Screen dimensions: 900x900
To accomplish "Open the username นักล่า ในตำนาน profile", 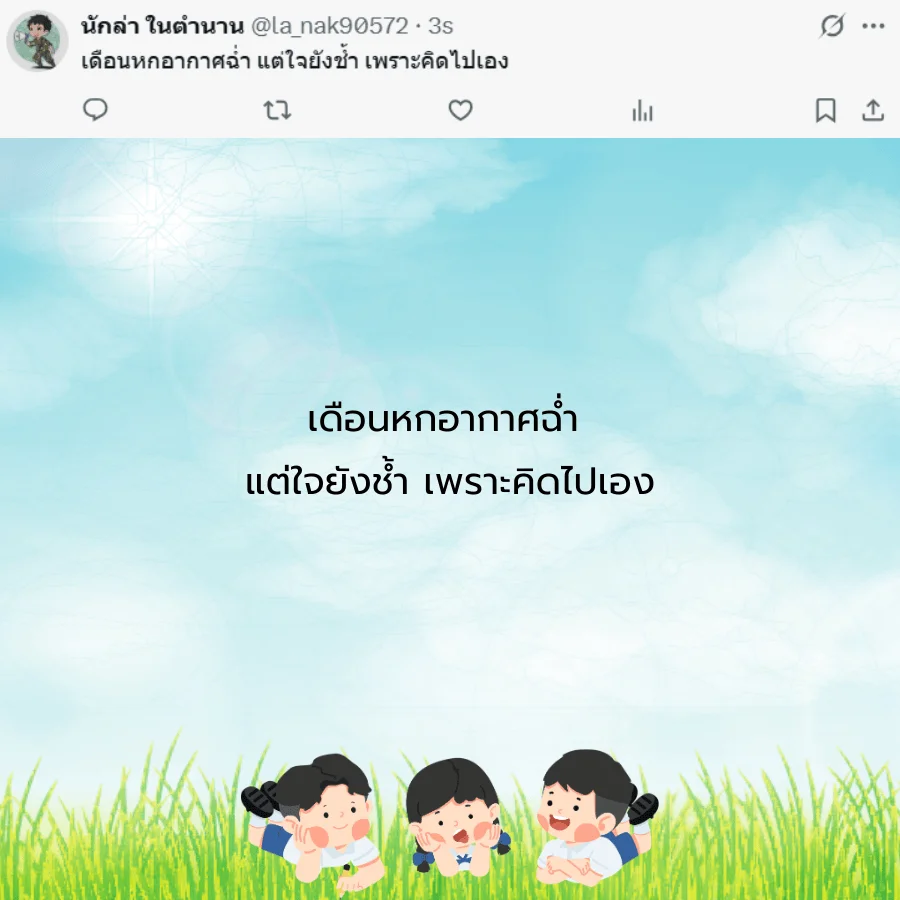I will (161, 26).
